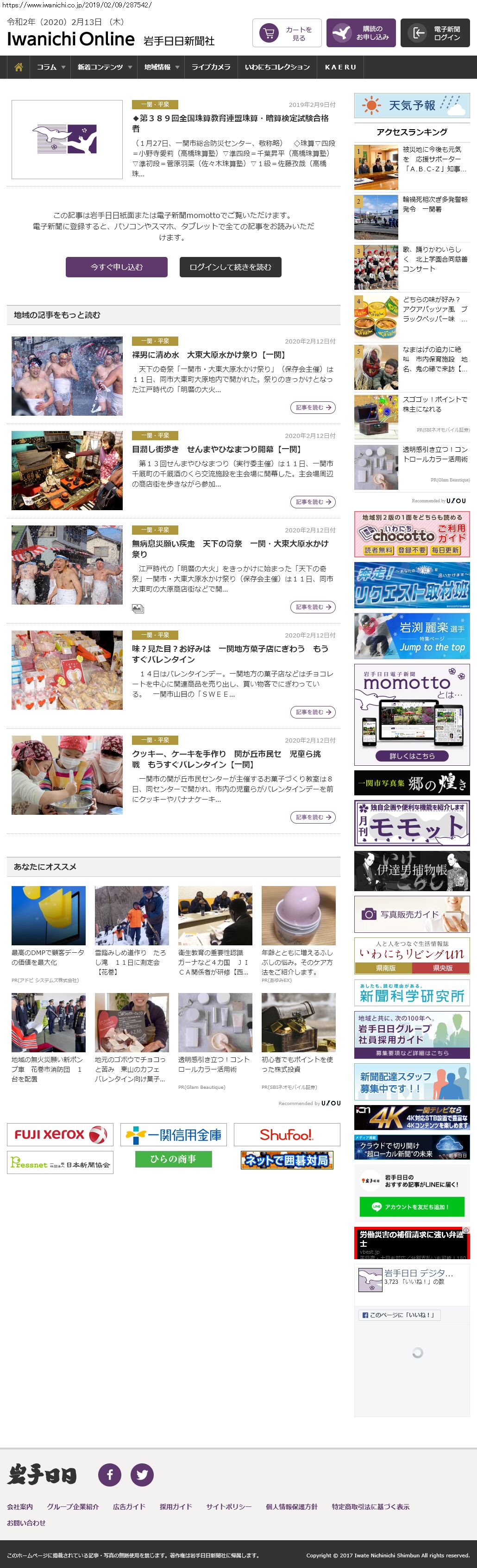Open the 天気予報 weather banner
Screen dimensions: 477x1568
click(412, 105)
